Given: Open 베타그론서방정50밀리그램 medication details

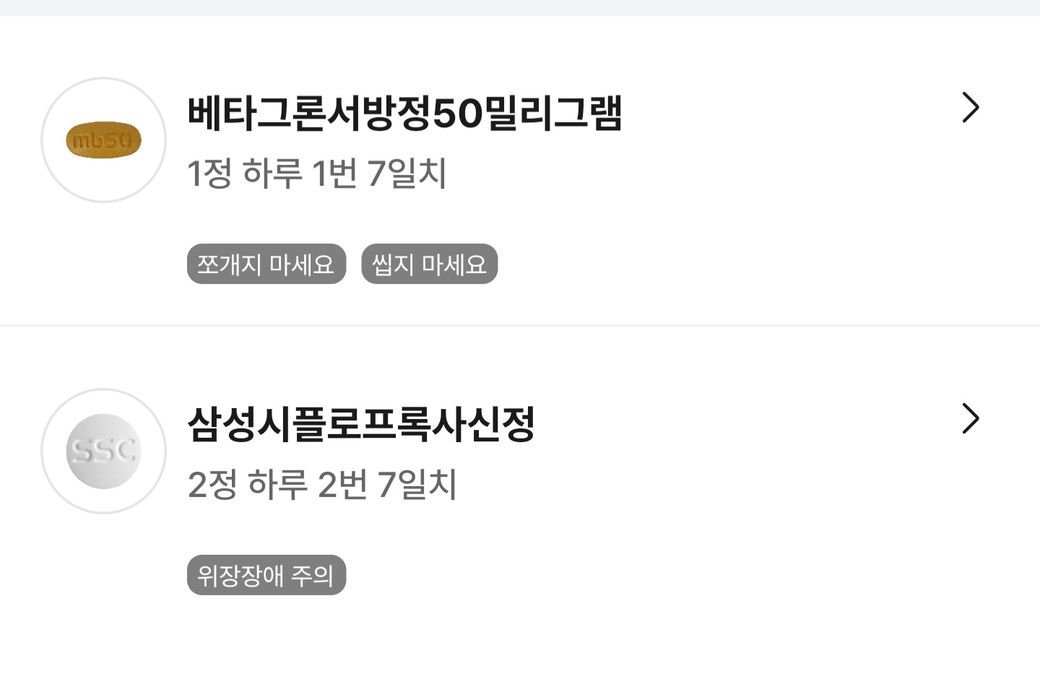Looking at the screenshot, I should 969,108.
